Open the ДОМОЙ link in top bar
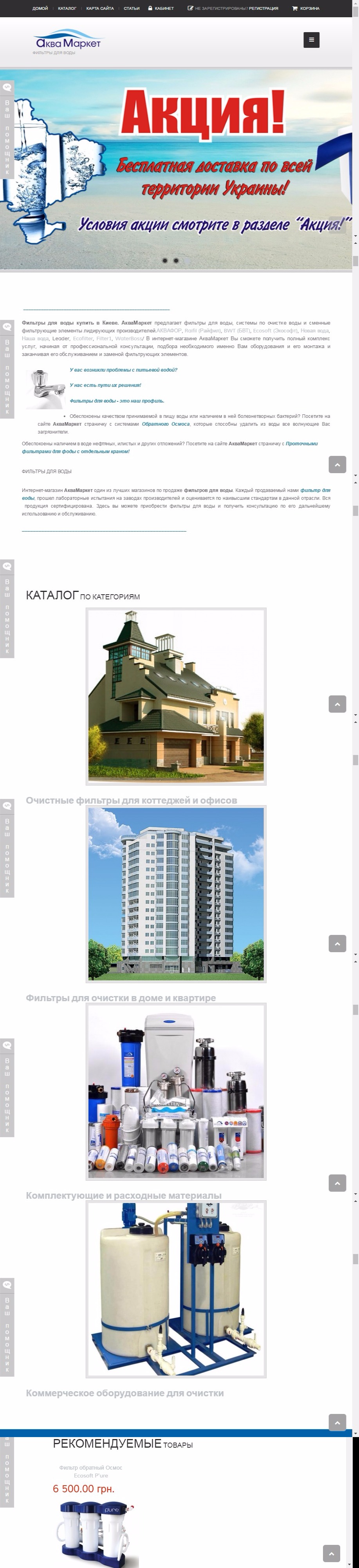The width and height of the screenshot is (359, 1568). [40, 9]
